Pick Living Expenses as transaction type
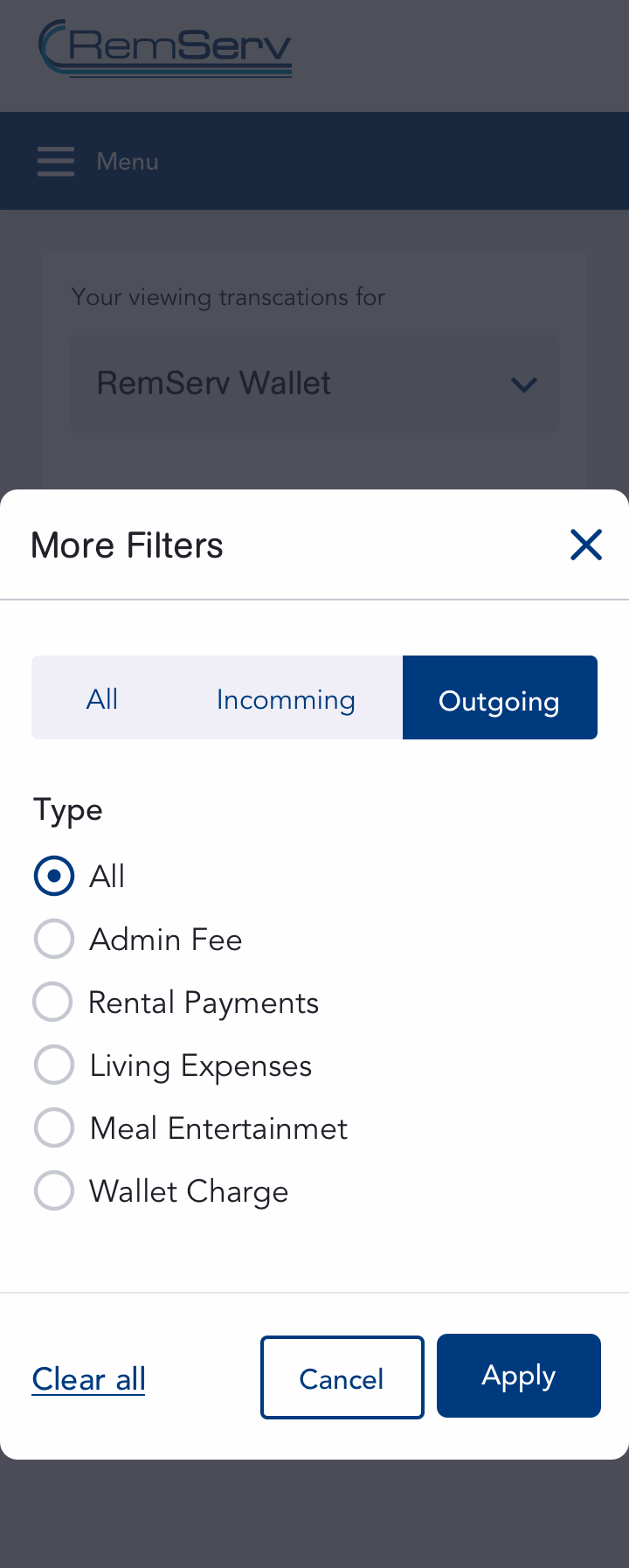The width and height of the screenshot is (629, 1568). tap(53, 1064)
